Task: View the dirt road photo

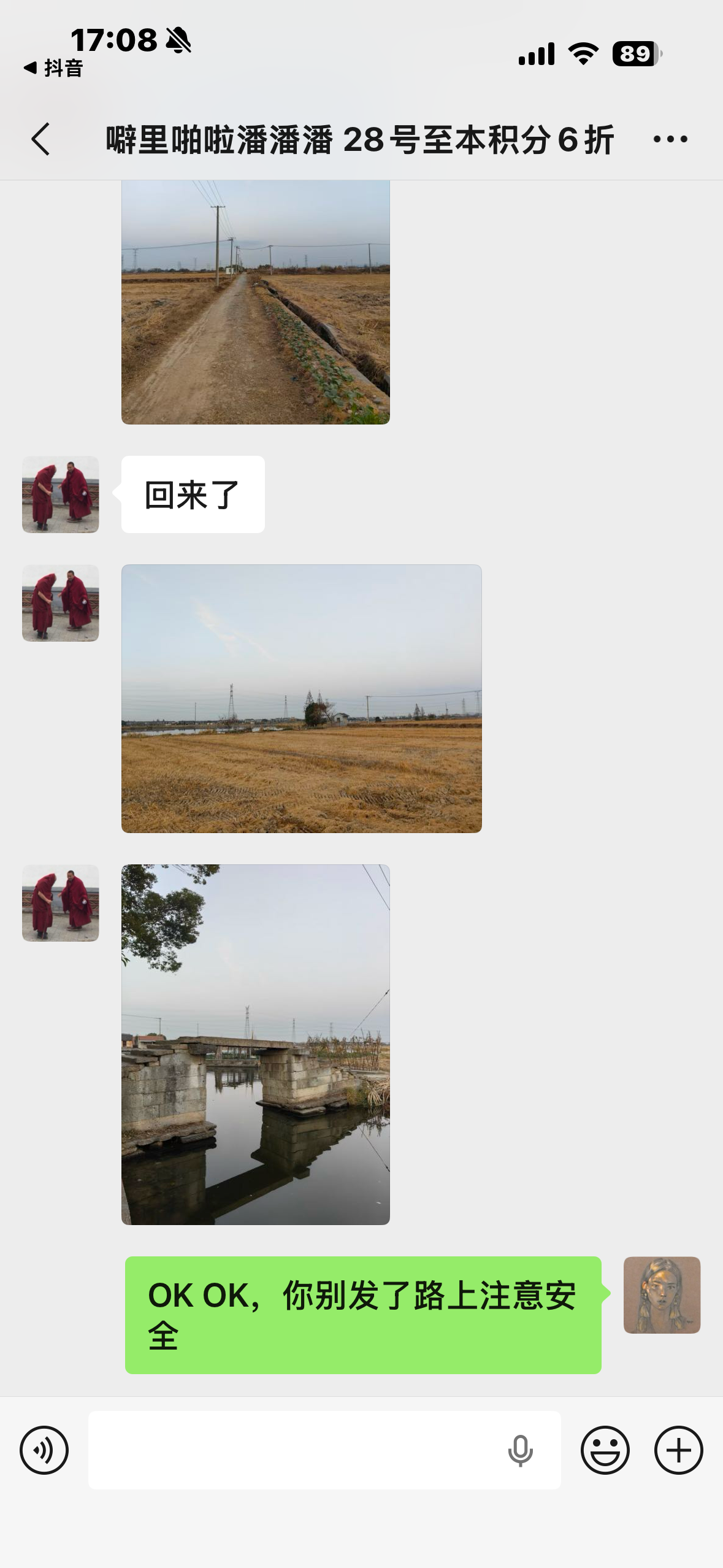Action: tap(255, 302)
